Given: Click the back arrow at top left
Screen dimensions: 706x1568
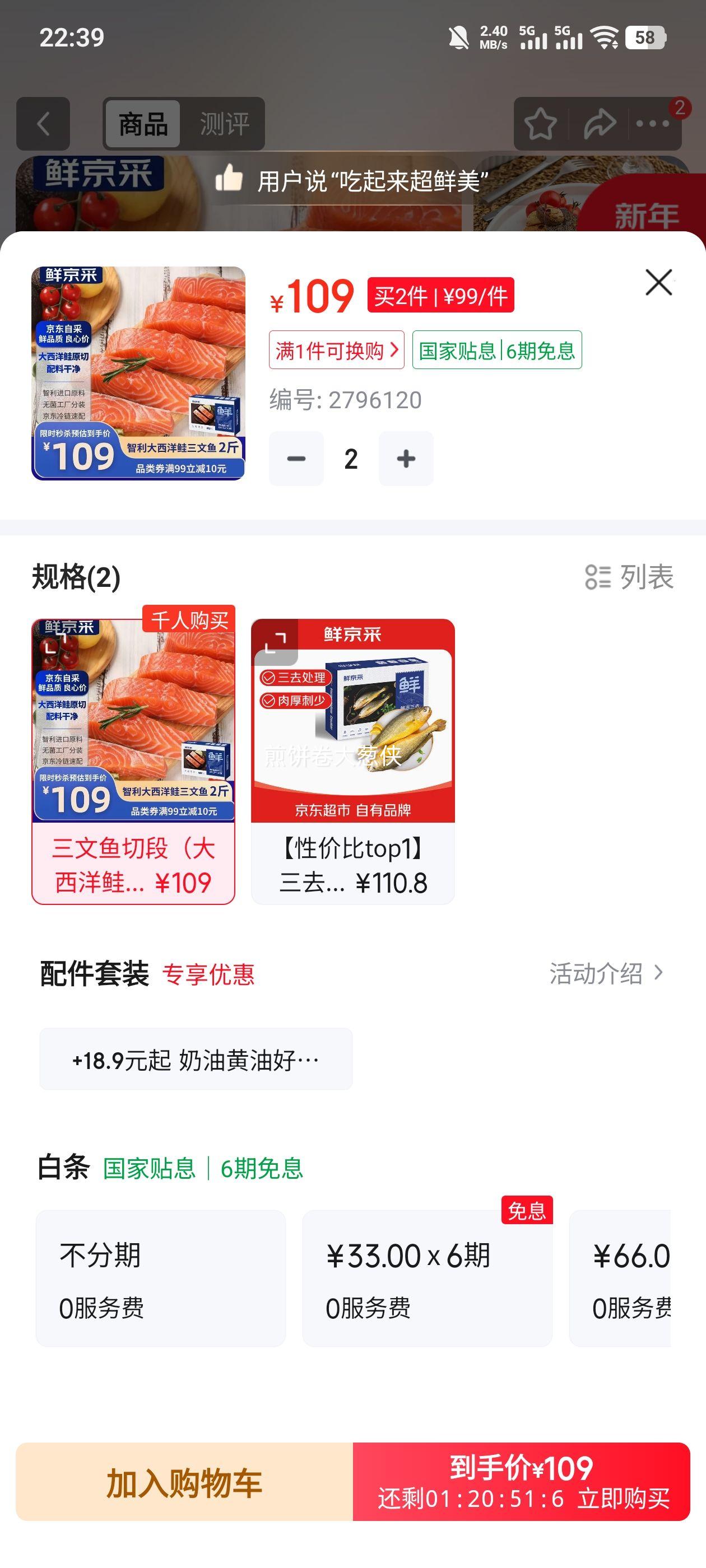Looking at the screenshot, I should [x=43, y=124].
